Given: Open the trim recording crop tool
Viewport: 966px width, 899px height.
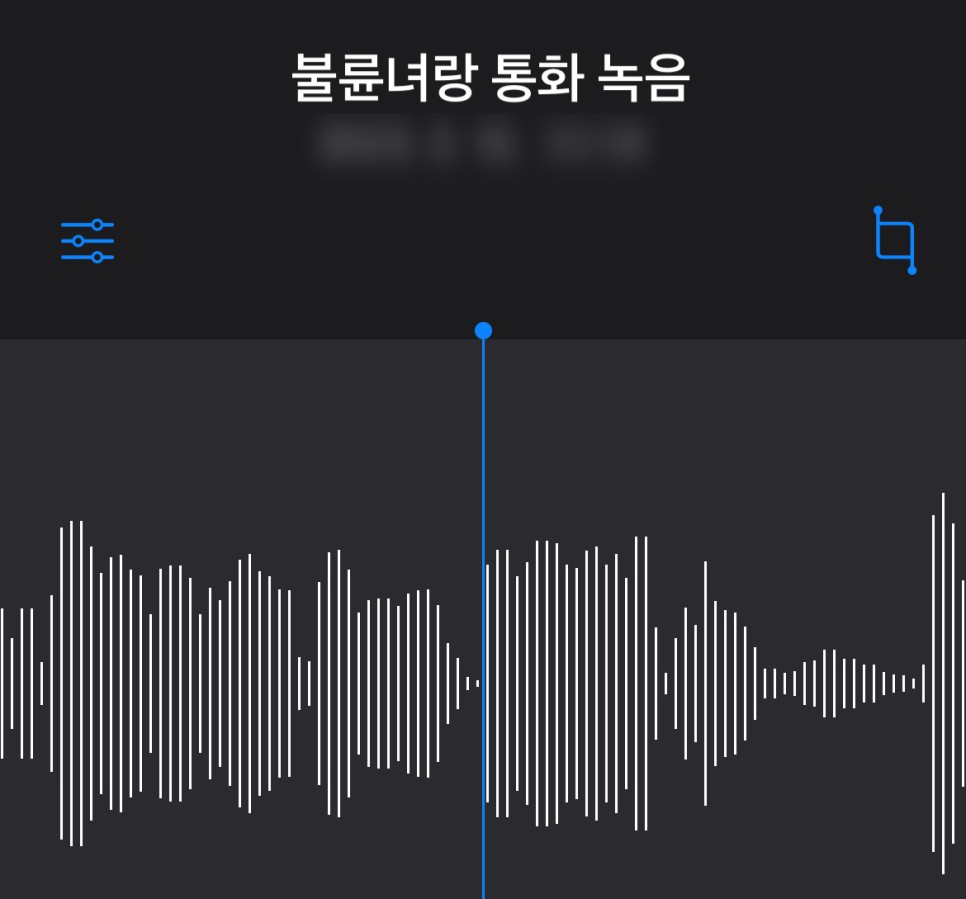Looking at the screenshot, I should 895,241.
